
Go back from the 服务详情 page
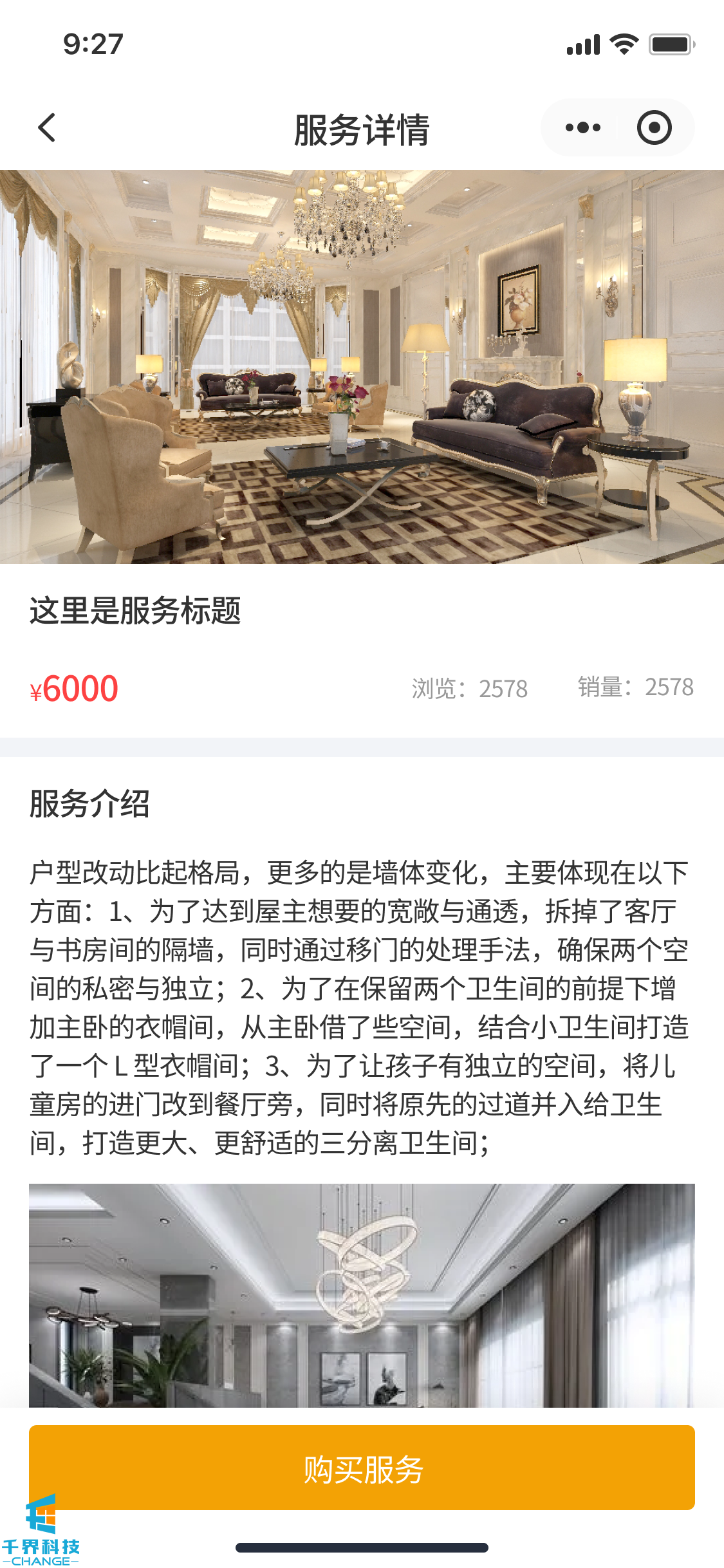pyautogui.click(x=47, y=127)
